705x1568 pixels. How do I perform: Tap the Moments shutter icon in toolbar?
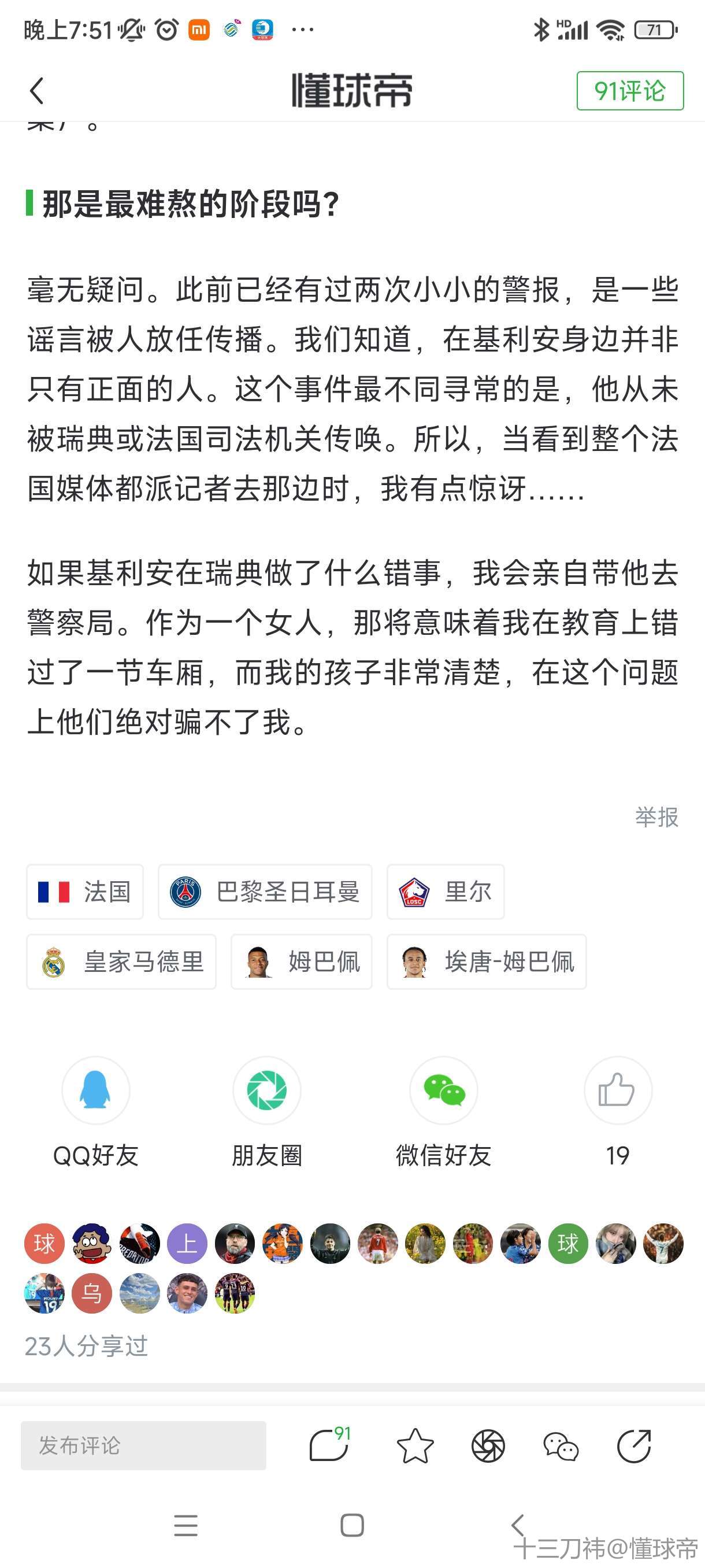[488, 1445]
